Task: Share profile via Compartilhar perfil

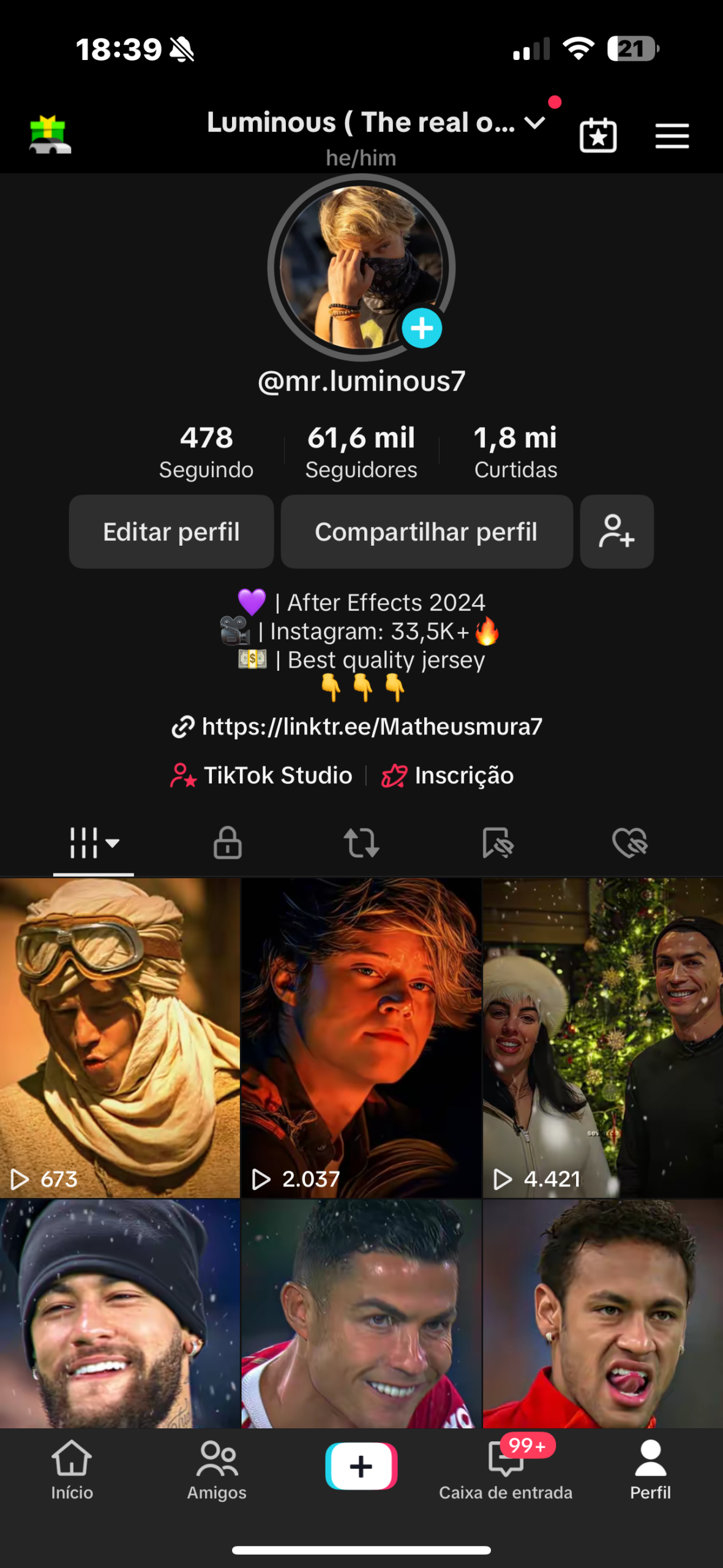Action: pyautogui.click(x=426, y=532)
